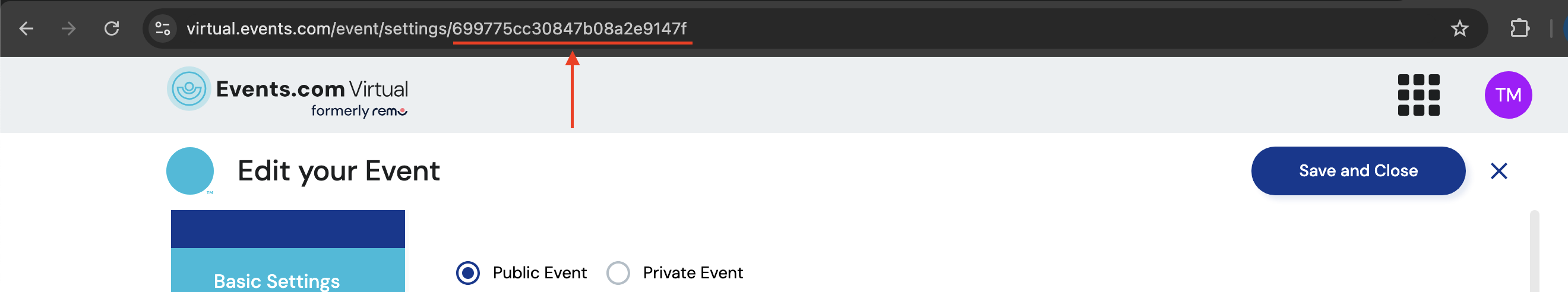Image resolution: width=1568 pixels, height=292 pixels.
Task: Select the Public Event option
Action: (468, 273)
